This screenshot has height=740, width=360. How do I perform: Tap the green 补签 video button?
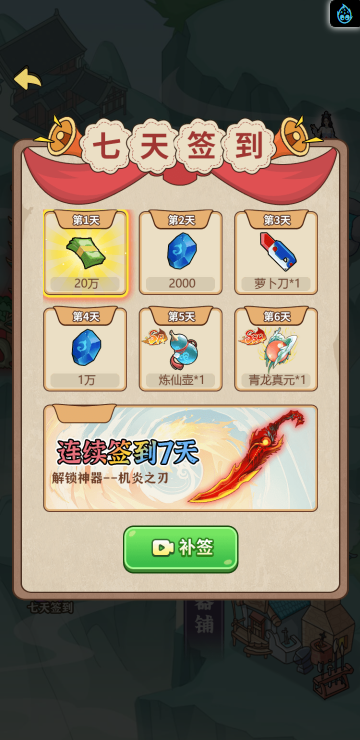click(x=181, y=549)
